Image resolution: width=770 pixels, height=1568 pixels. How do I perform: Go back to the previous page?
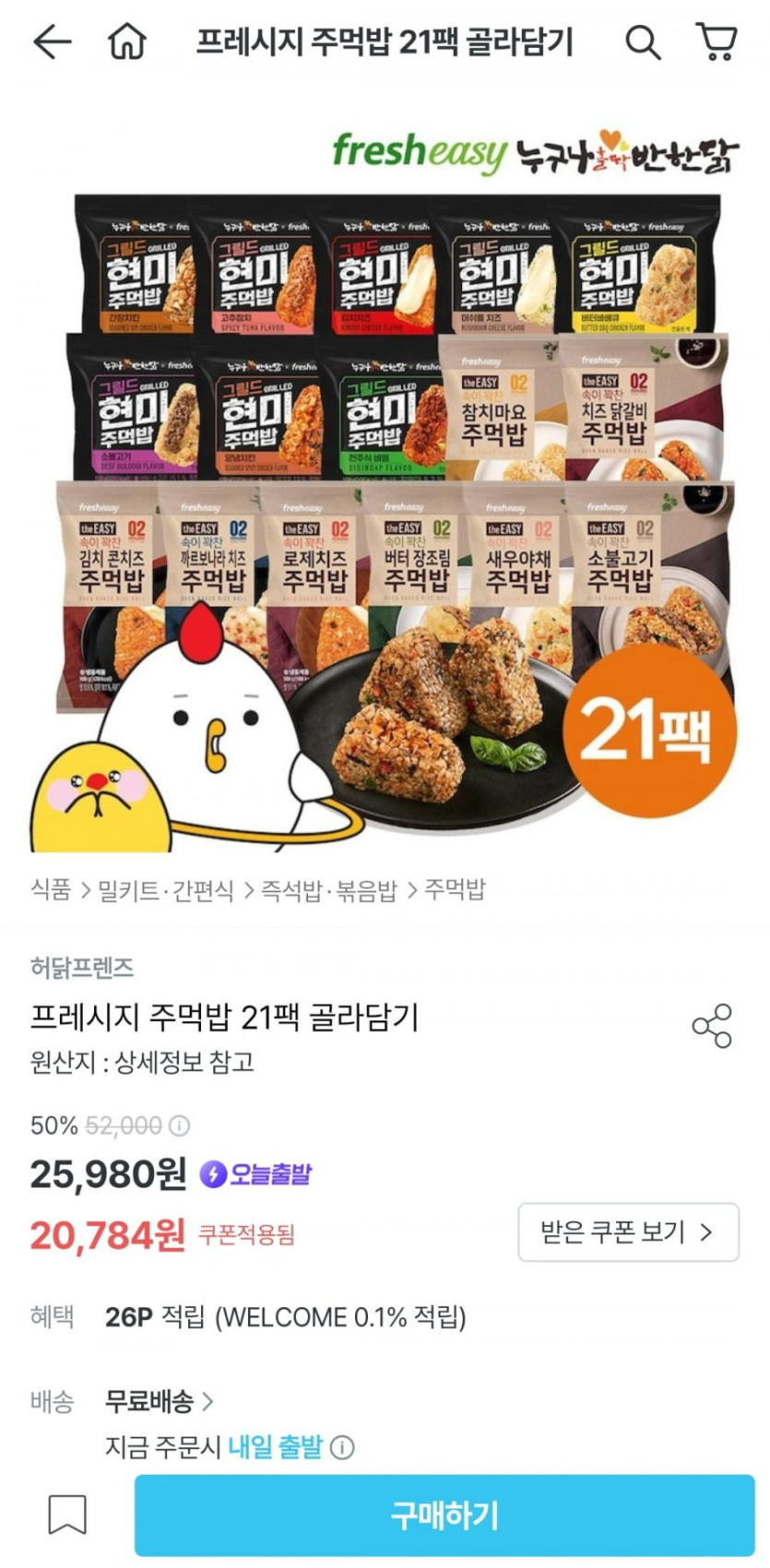52,42
